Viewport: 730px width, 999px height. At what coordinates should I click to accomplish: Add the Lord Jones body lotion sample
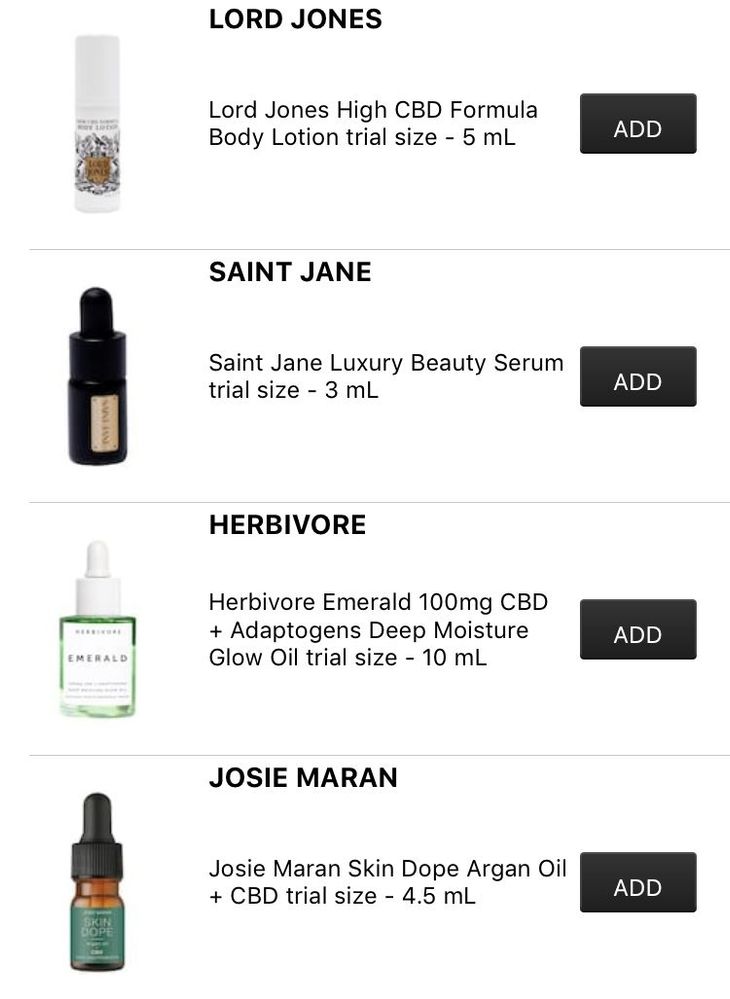pos(637,124)
